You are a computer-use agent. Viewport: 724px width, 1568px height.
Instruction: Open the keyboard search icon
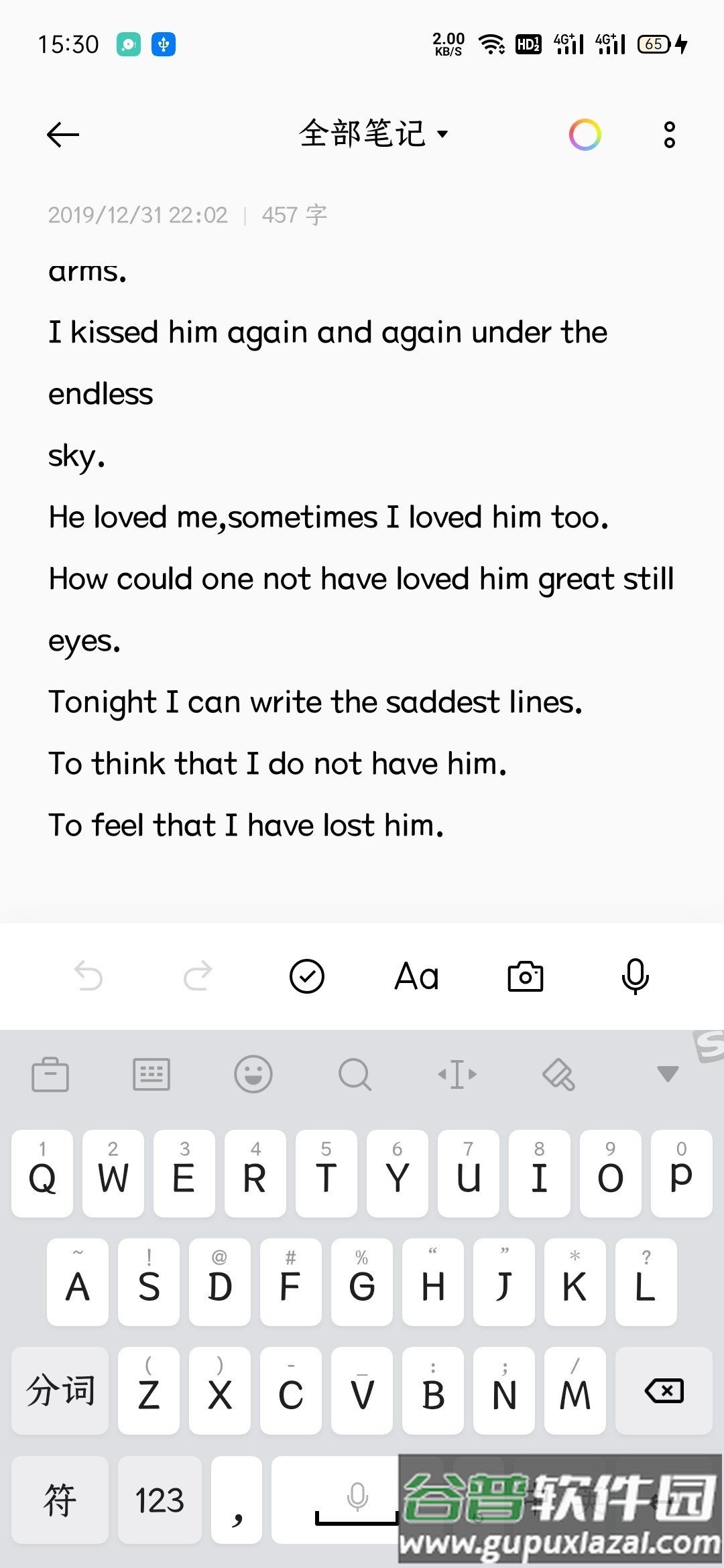[355, 1074]
